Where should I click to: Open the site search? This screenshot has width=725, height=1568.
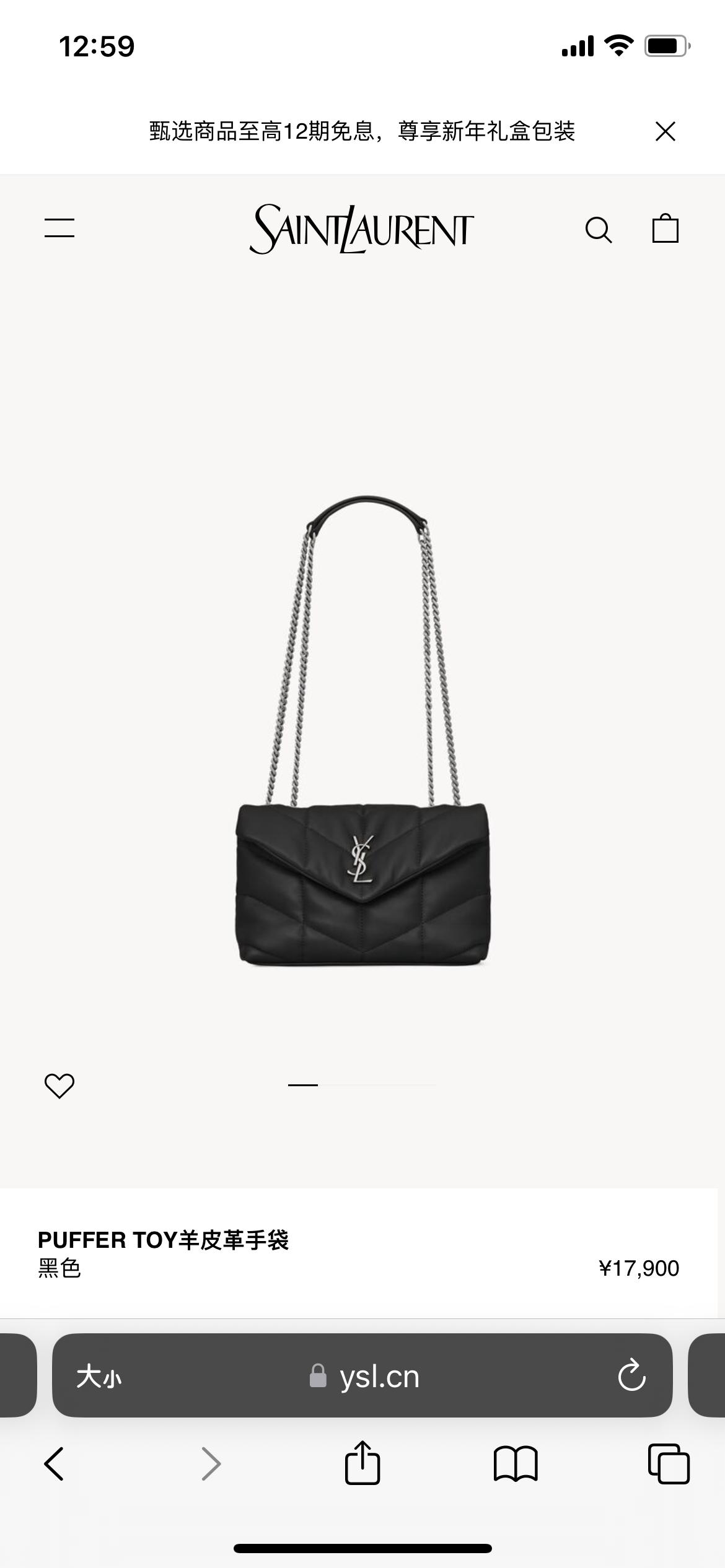[x=599, y=230]
